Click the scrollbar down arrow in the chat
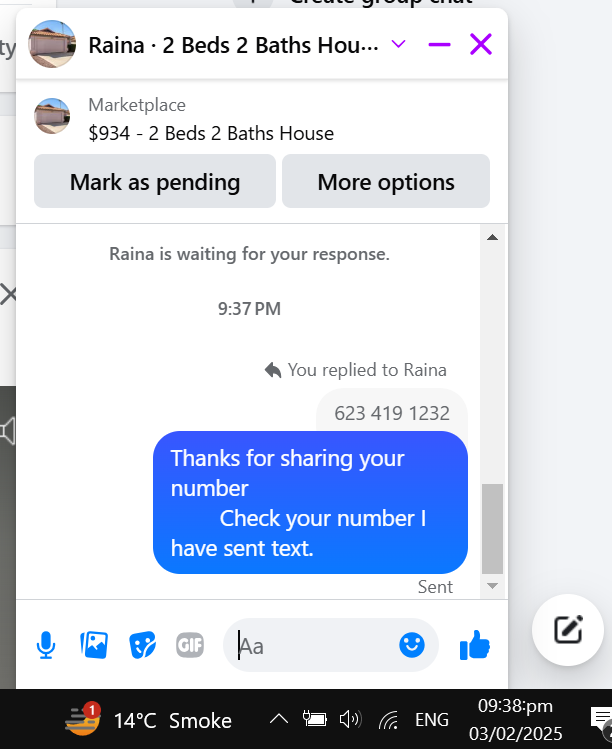612x749 pixels. coord(493,586)
